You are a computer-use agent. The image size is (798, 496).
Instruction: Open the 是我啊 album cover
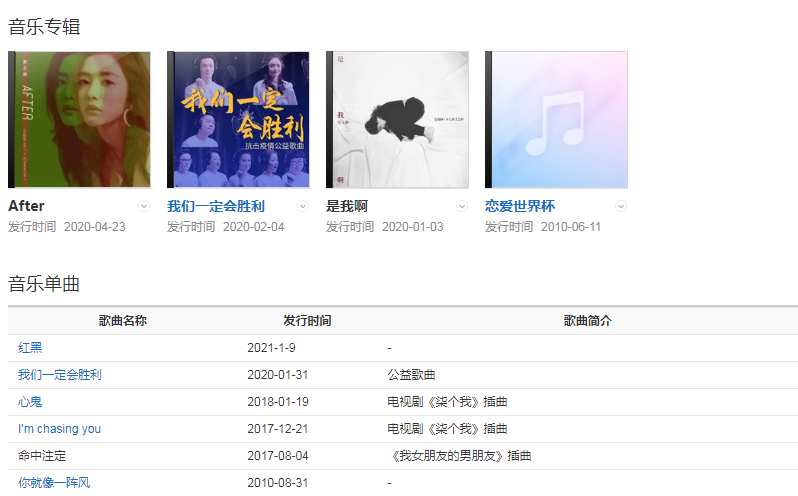coord(397,120)
